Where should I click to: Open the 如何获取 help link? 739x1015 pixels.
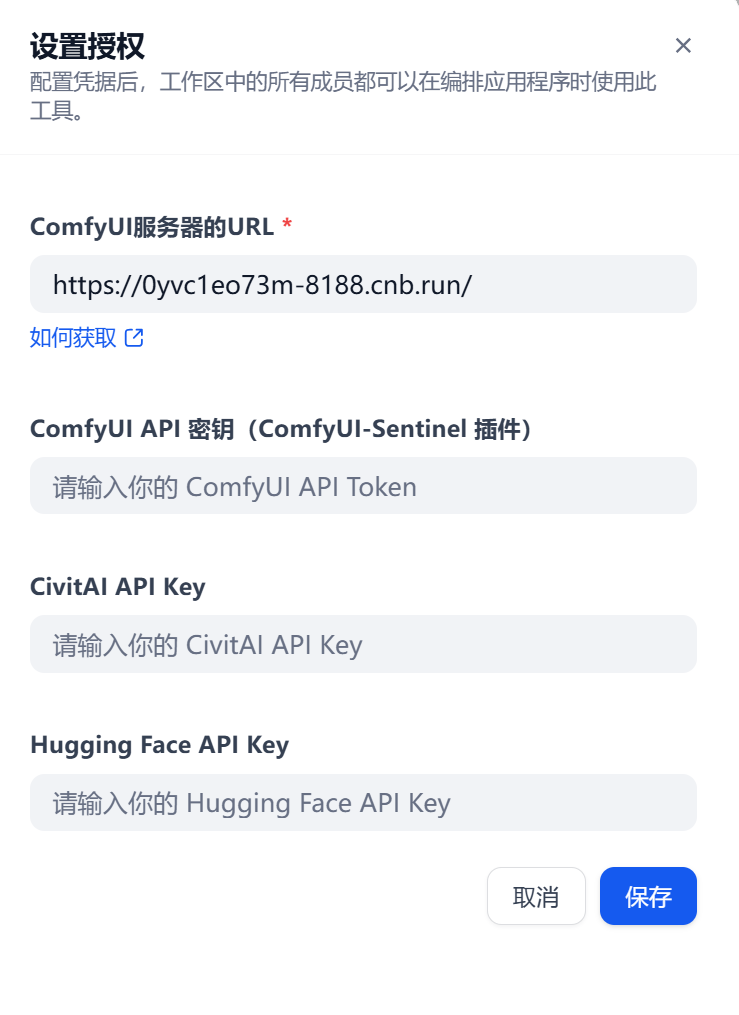click(x=87, y=338)
